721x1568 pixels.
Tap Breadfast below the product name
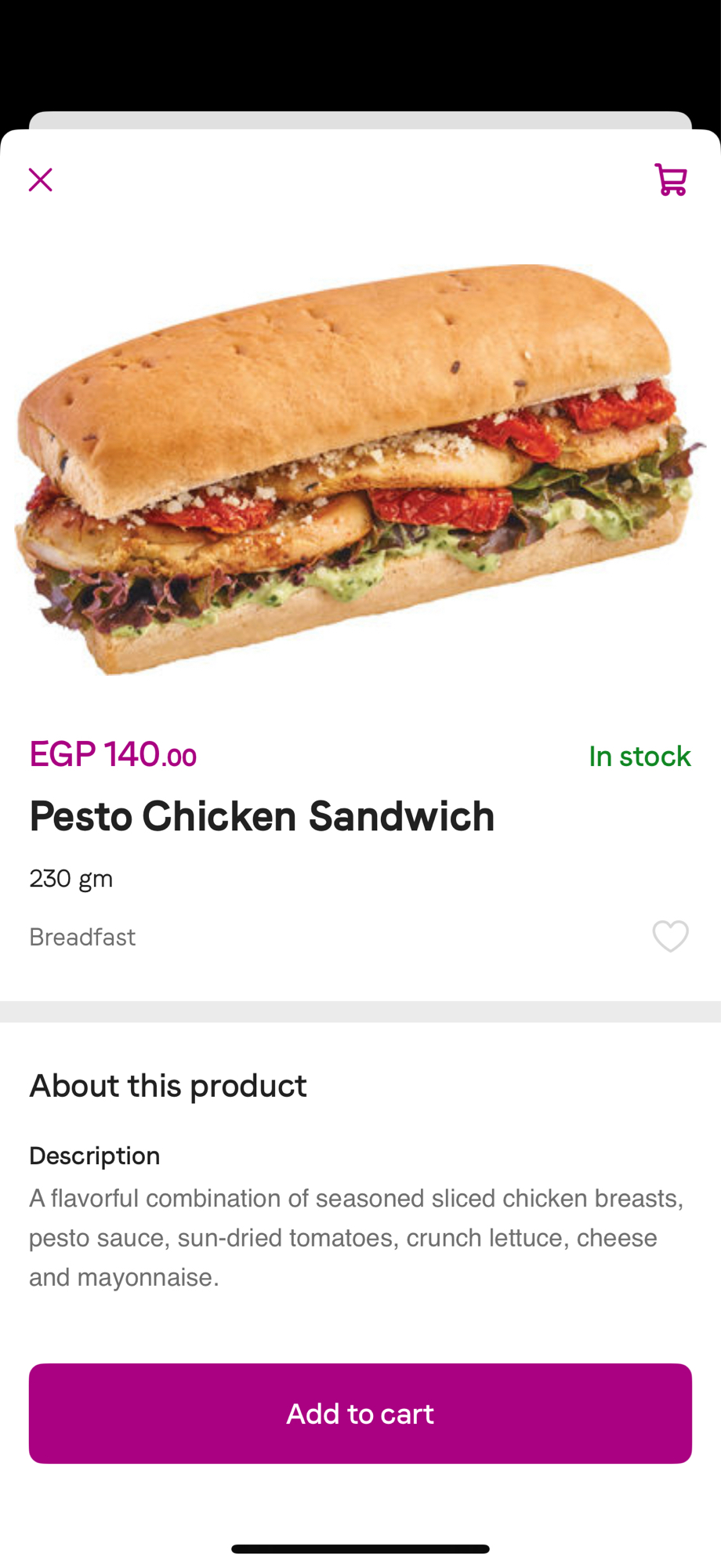pos(82,936)
